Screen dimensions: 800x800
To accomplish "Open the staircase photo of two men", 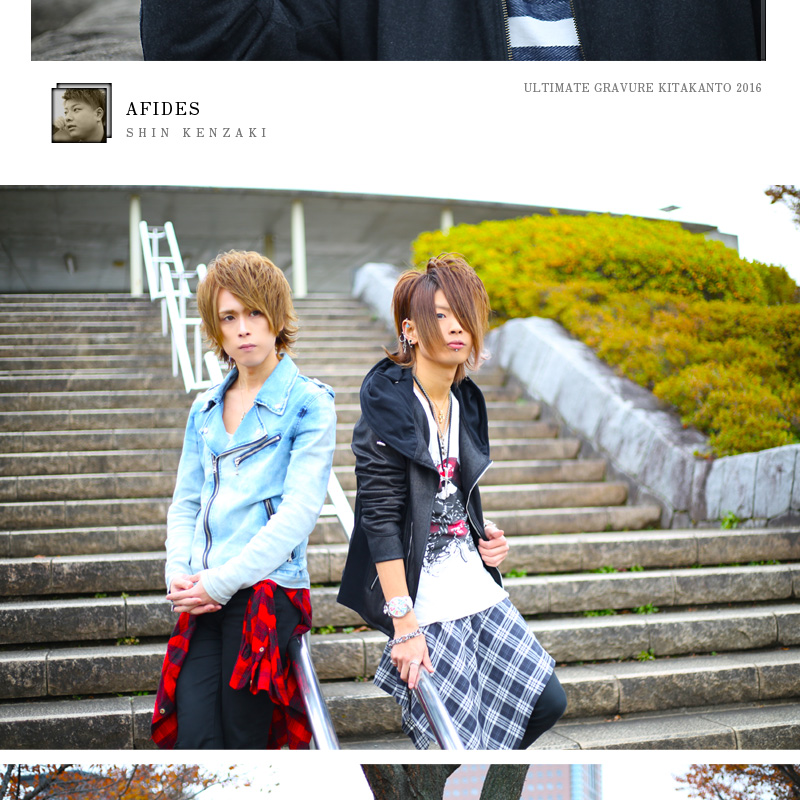I will [x=400, y=467].
